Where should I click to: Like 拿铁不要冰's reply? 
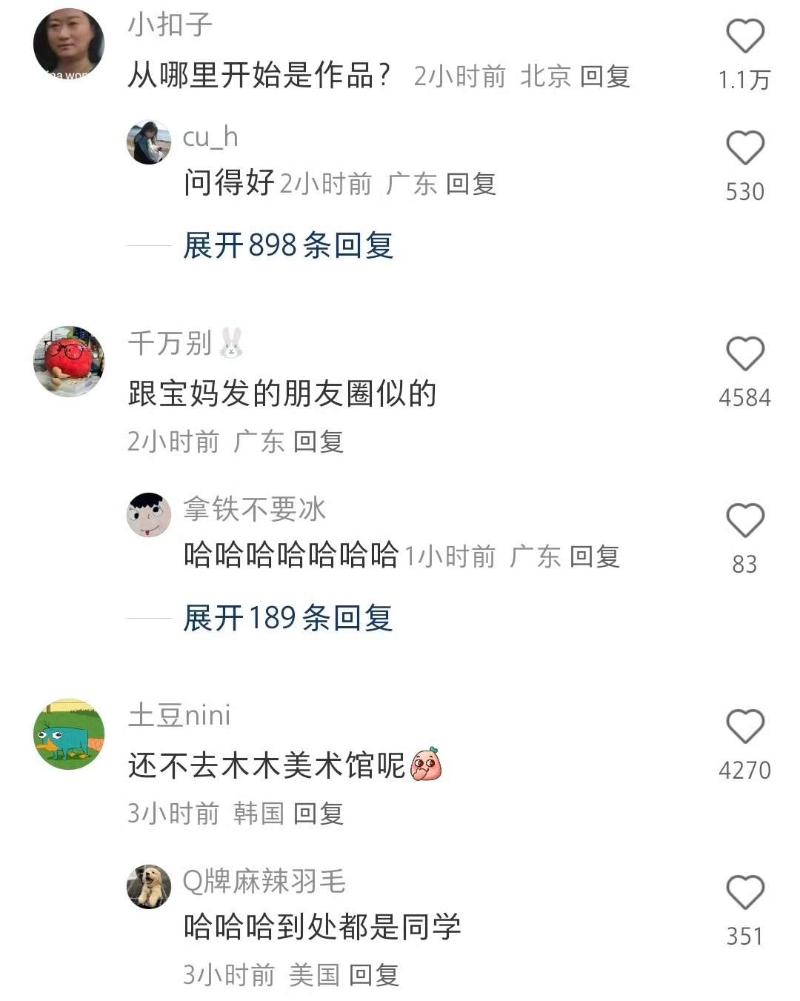pyautogui.click(x=744, y=521)
